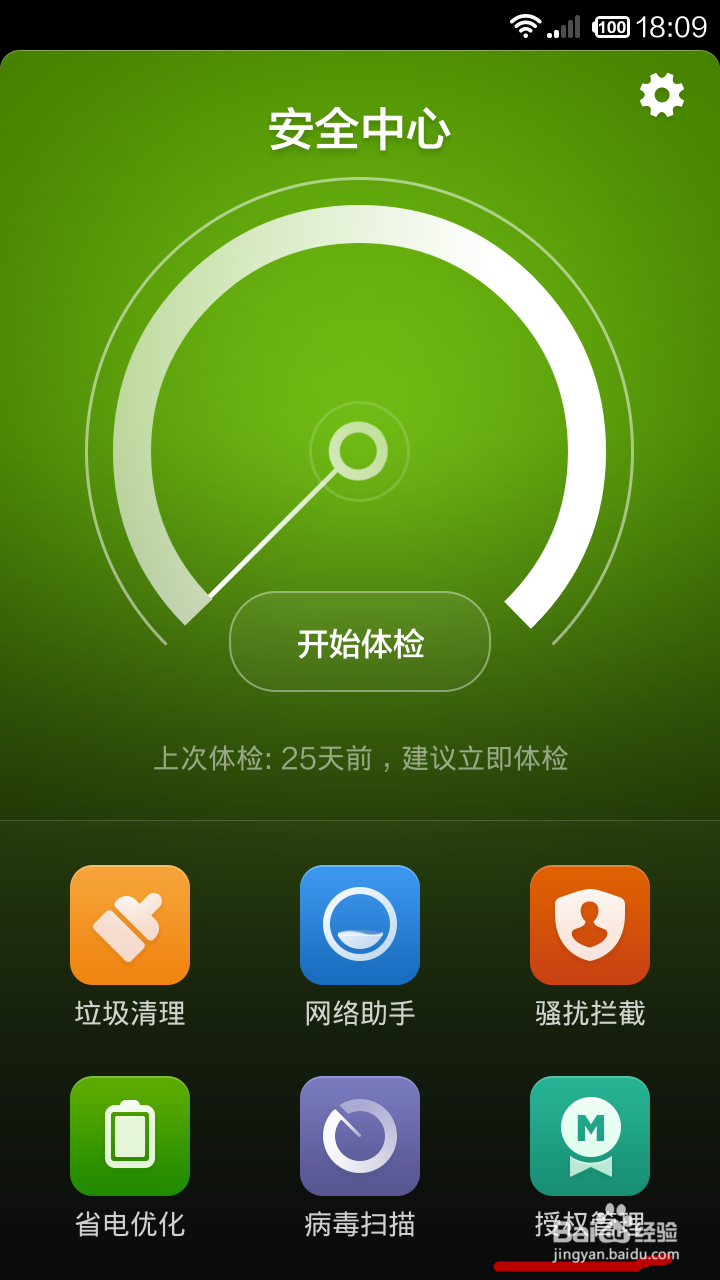Open the 垃圾清理 (junk cleanup) icon
Screen dimensions: 720x1280
(x=129, y=924)
